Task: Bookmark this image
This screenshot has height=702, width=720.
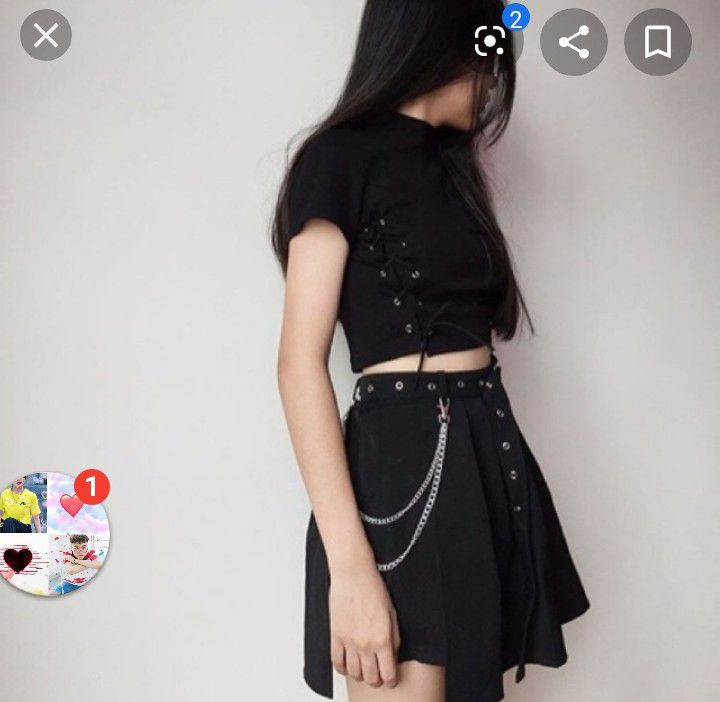Action: pyautogui.click(x=657, y=42)
